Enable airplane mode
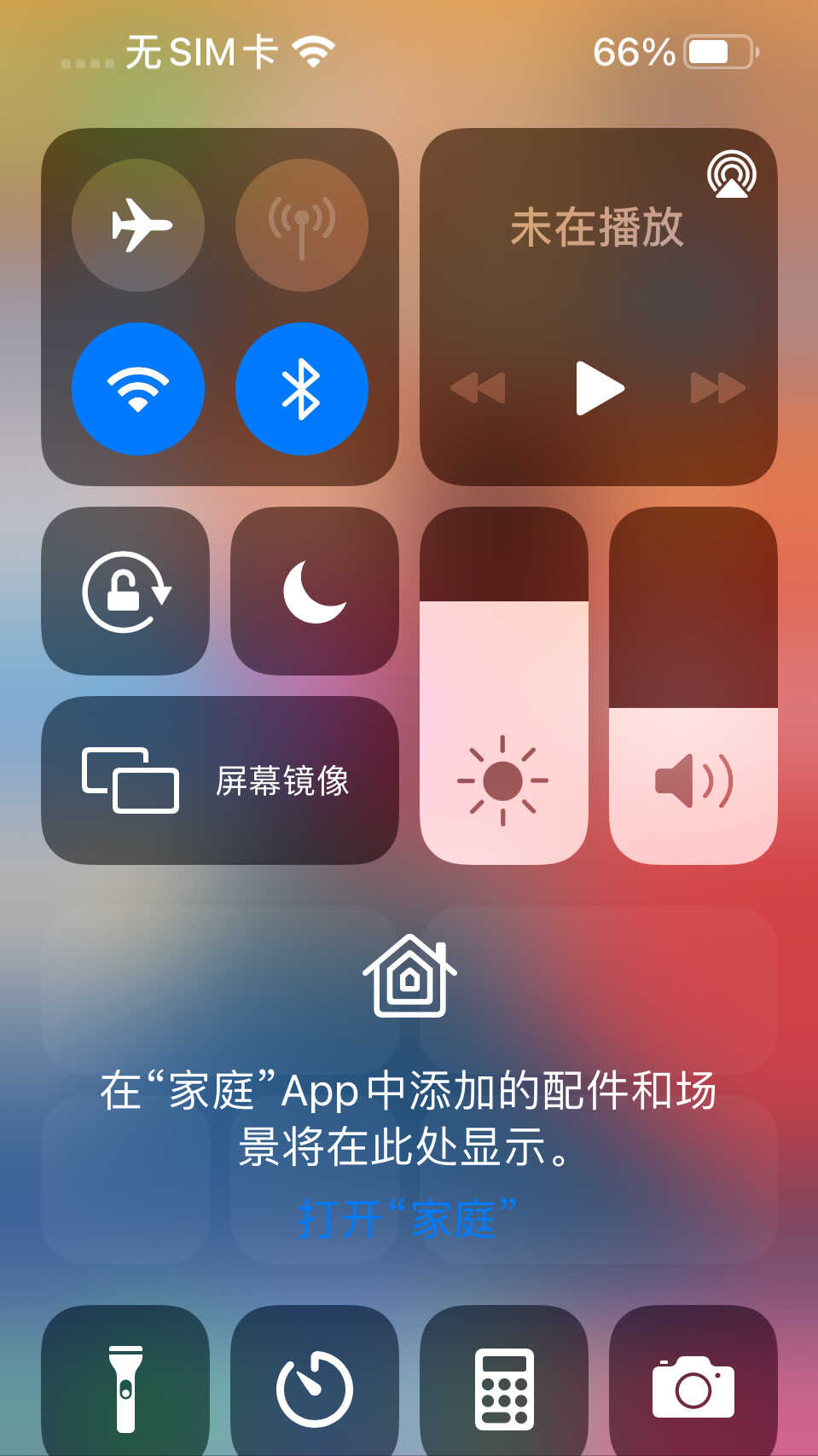The height and width of the screenshot is (1456, 818). pyautogui.click(x=138, y=225)
